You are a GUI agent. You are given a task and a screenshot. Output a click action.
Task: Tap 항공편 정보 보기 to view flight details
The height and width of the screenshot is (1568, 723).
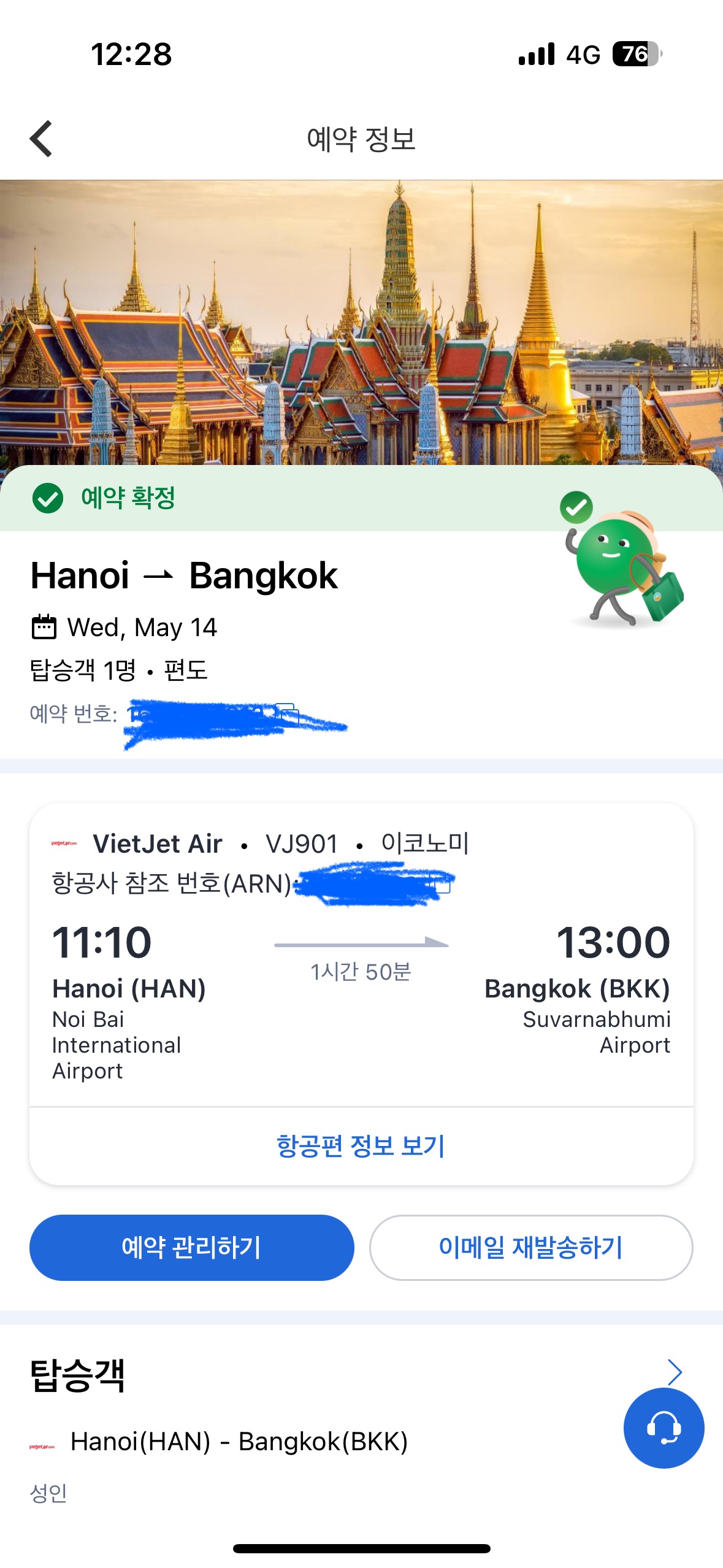point(361,1145)
